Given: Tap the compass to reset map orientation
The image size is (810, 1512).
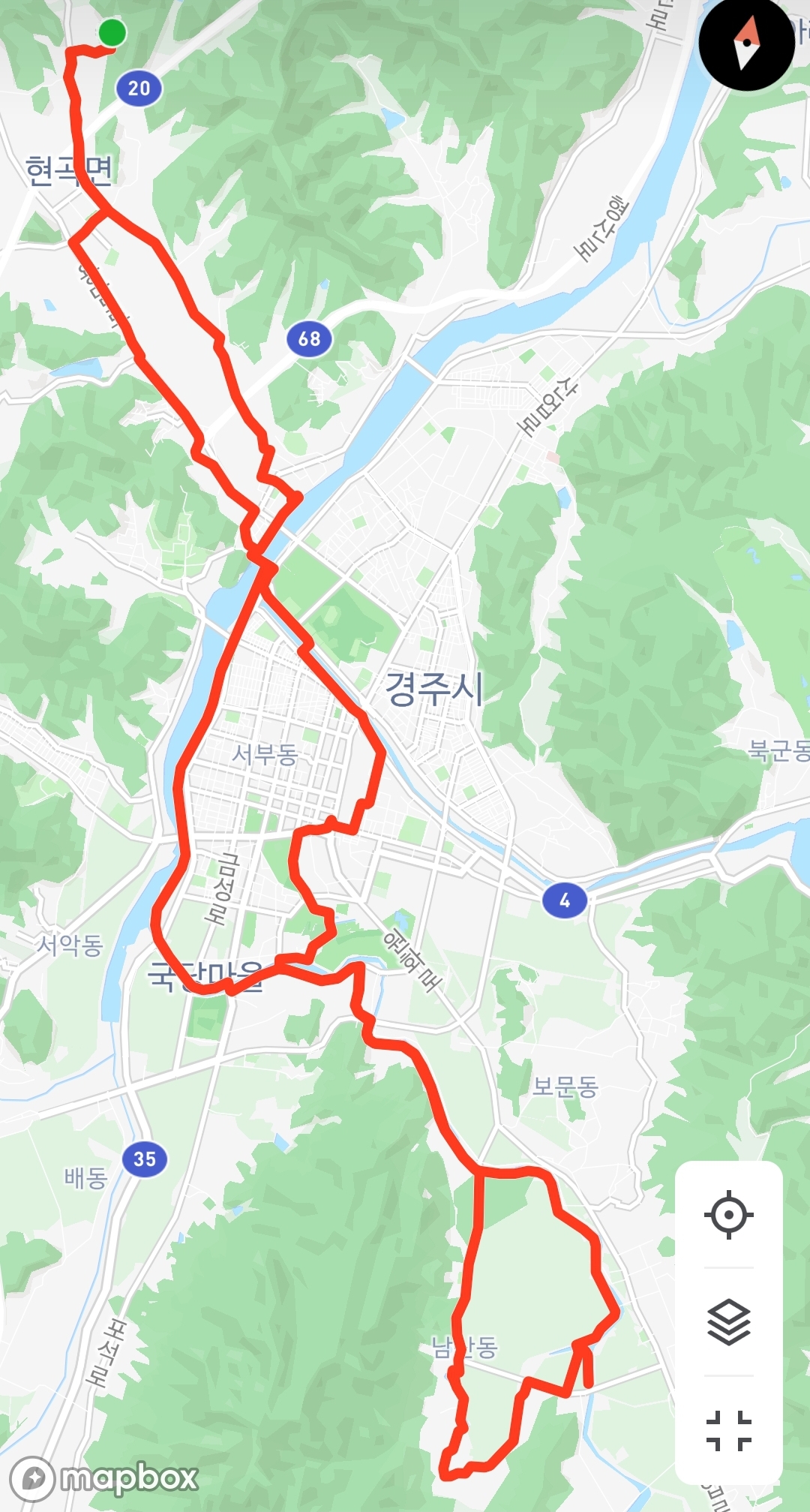Looking at the screenshot, I should (746, 44).
